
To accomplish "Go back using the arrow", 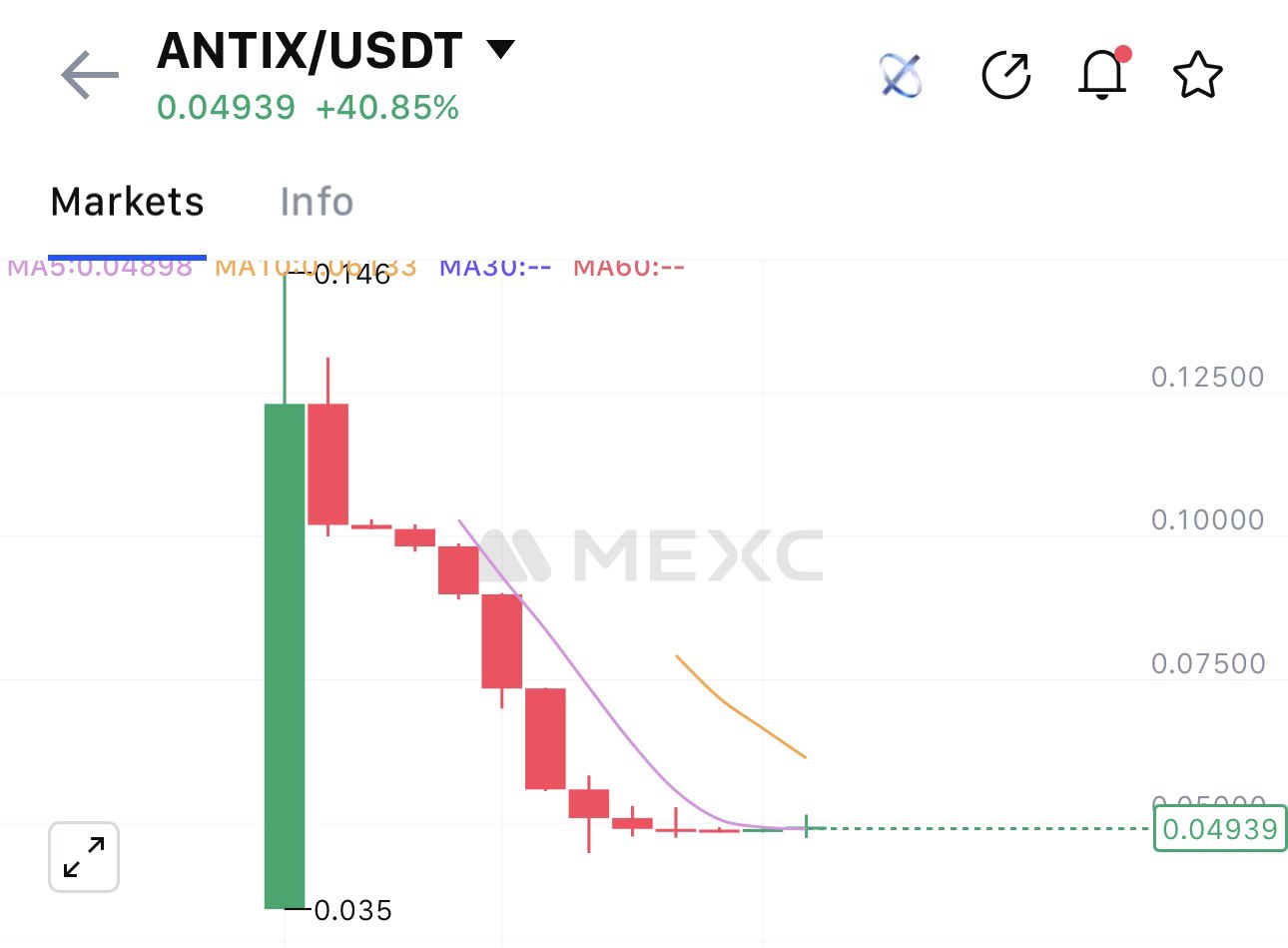I will (x=89, y=76).
